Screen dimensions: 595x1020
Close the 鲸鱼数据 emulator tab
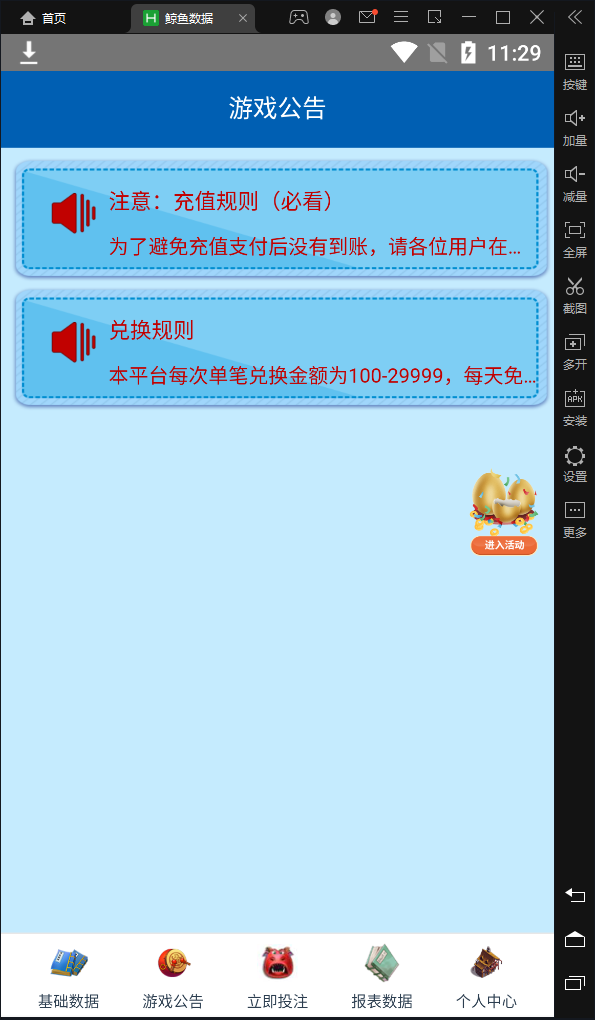pyautogui.click(x=243, y=18)
